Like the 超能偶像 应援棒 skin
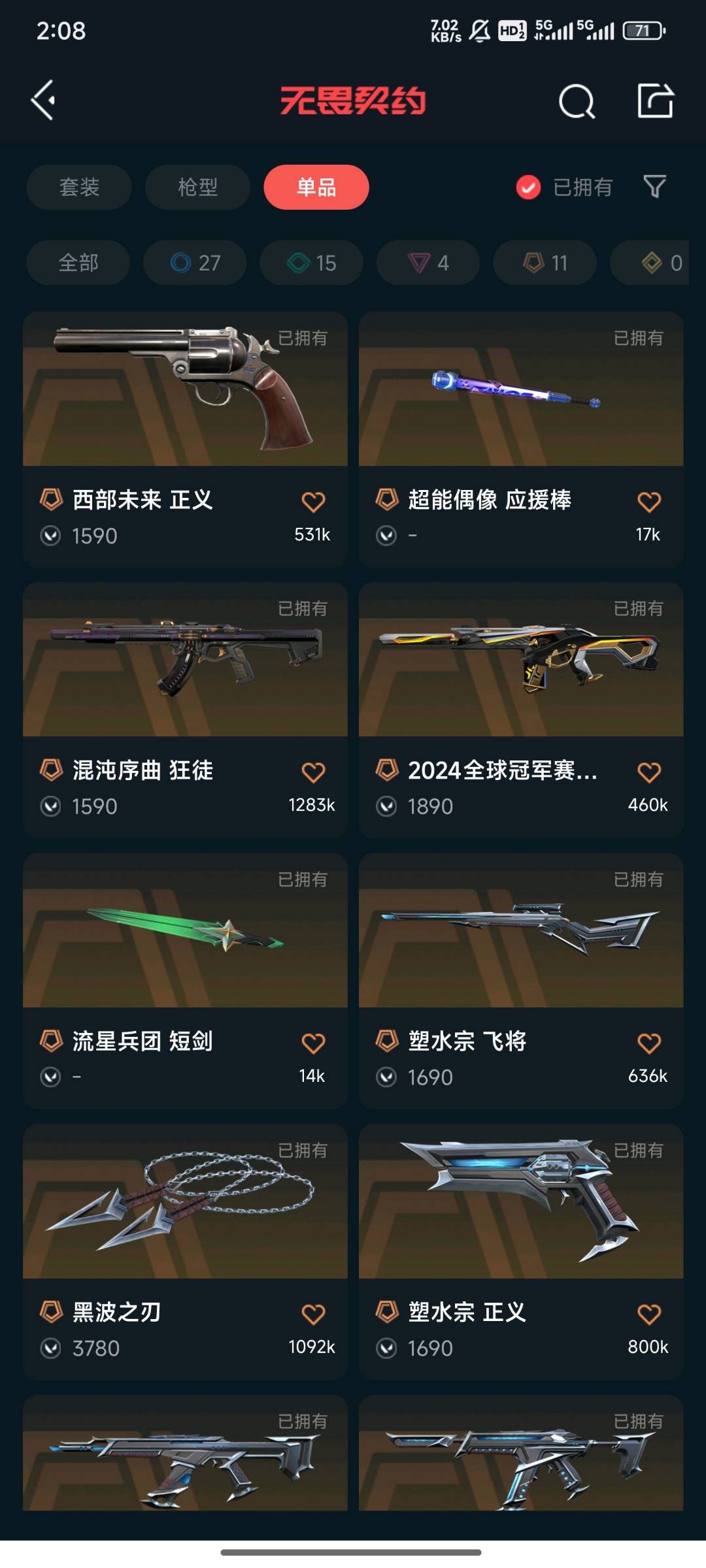The height and width of the screenshot is (1568, 706). [x=648, y=502]
